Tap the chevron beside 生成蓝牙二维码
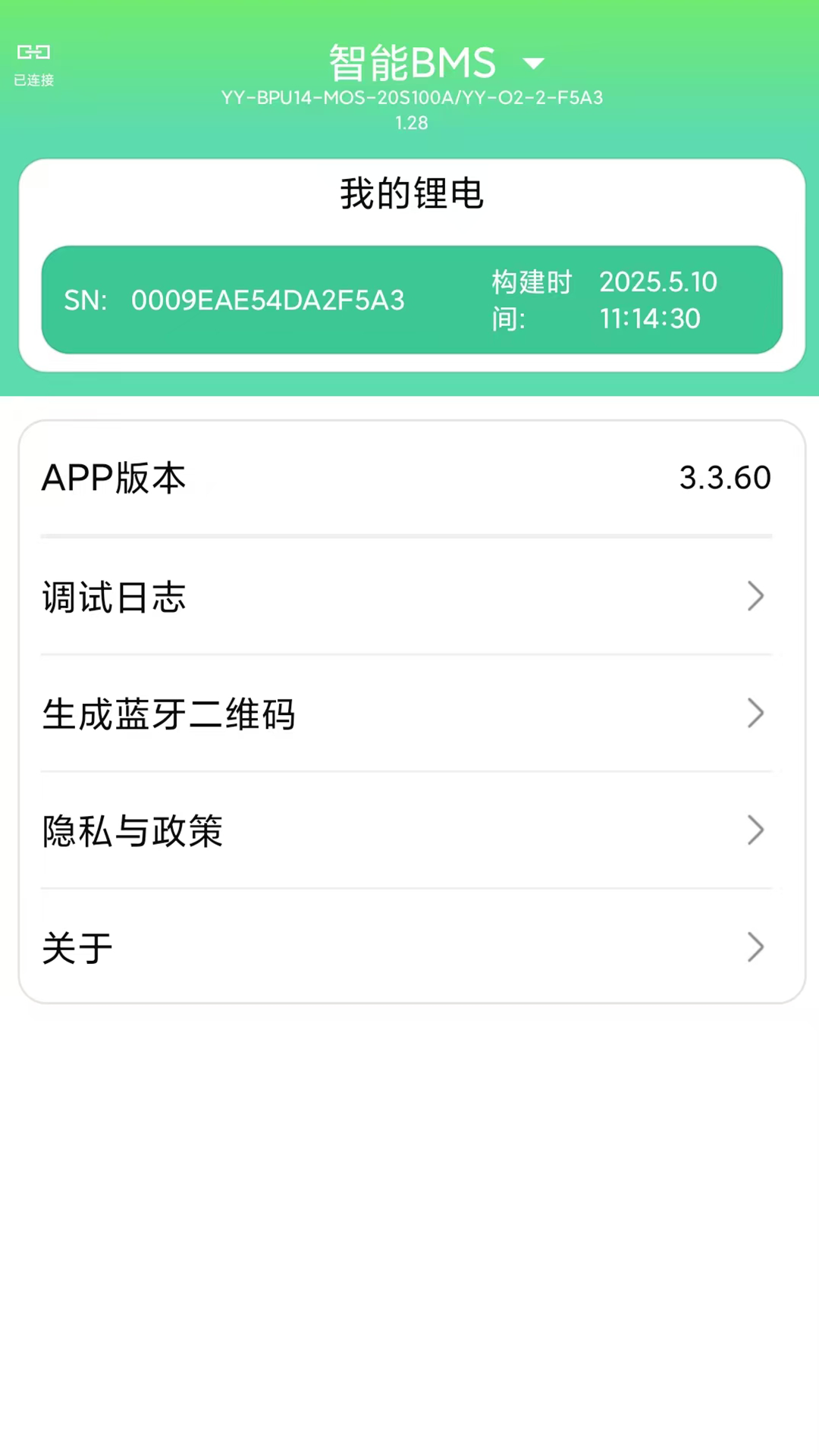This screenshot has height=1456, width=819. point(755,713)
